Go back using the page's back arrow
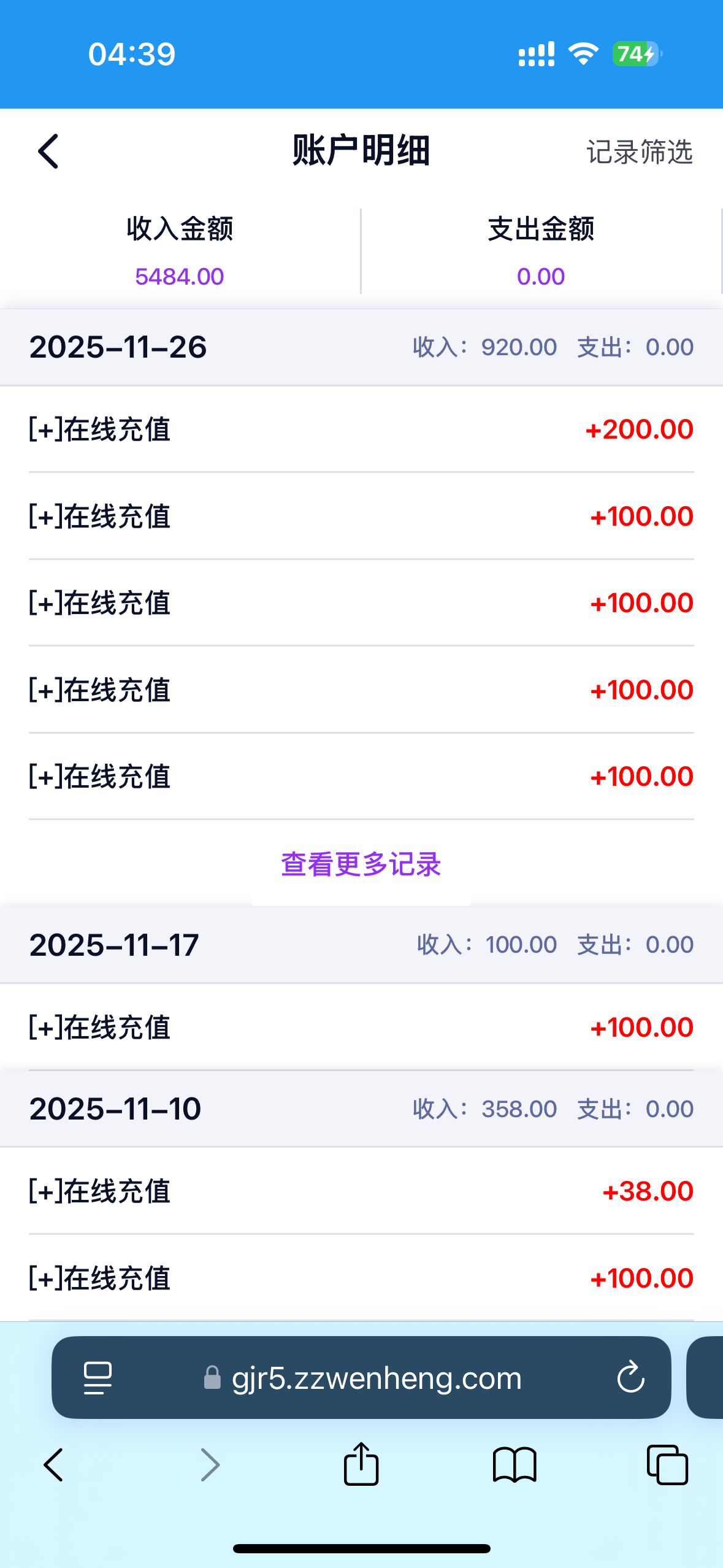Viewport: 723px width, 1568px height. click(x=48, y=151)
